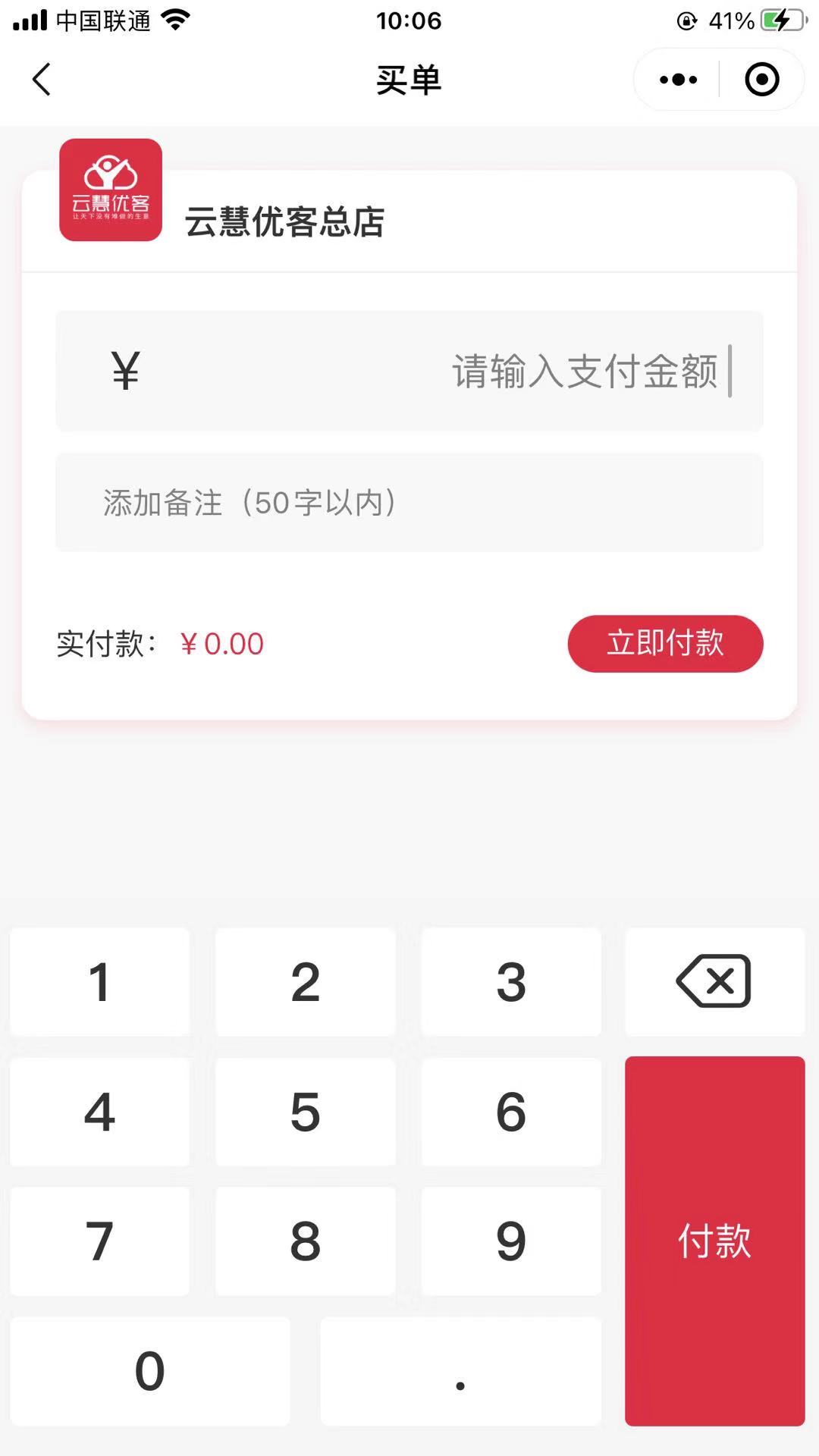Enter digit 7 on the keypad
819x1456 pixels.
pyautogui.click(x=100, y=1241)
